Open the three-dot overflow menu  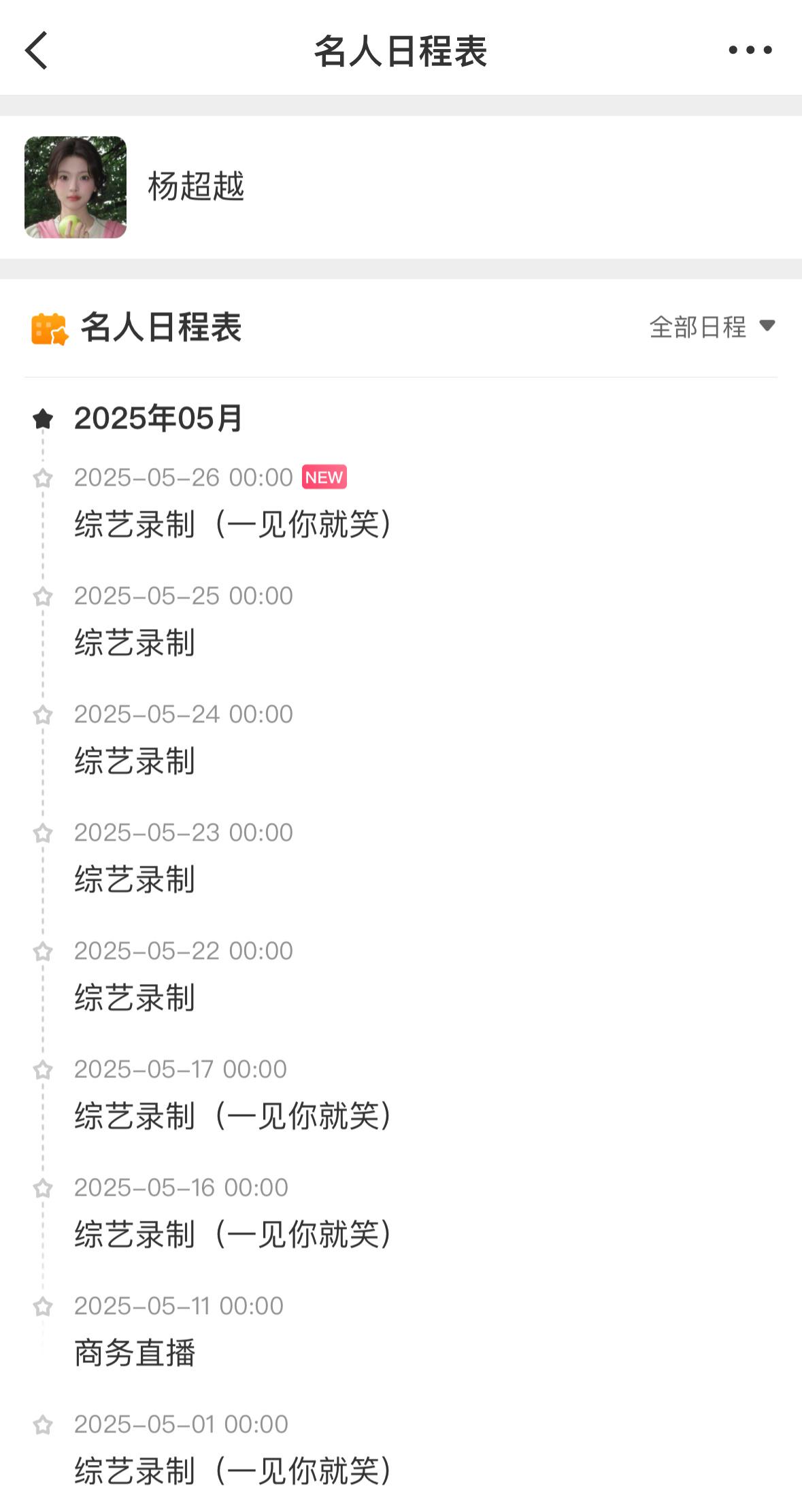[750, 50]
